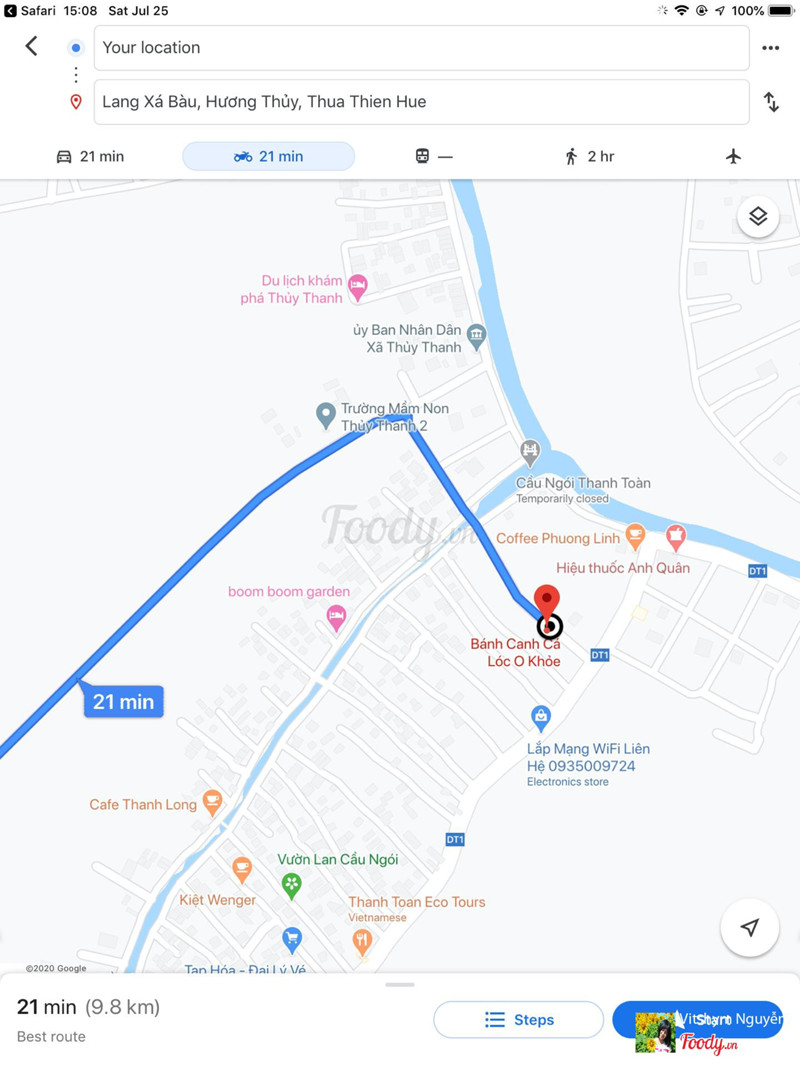Edit the Lang Xá Bàu destination field

coord(420,102)
